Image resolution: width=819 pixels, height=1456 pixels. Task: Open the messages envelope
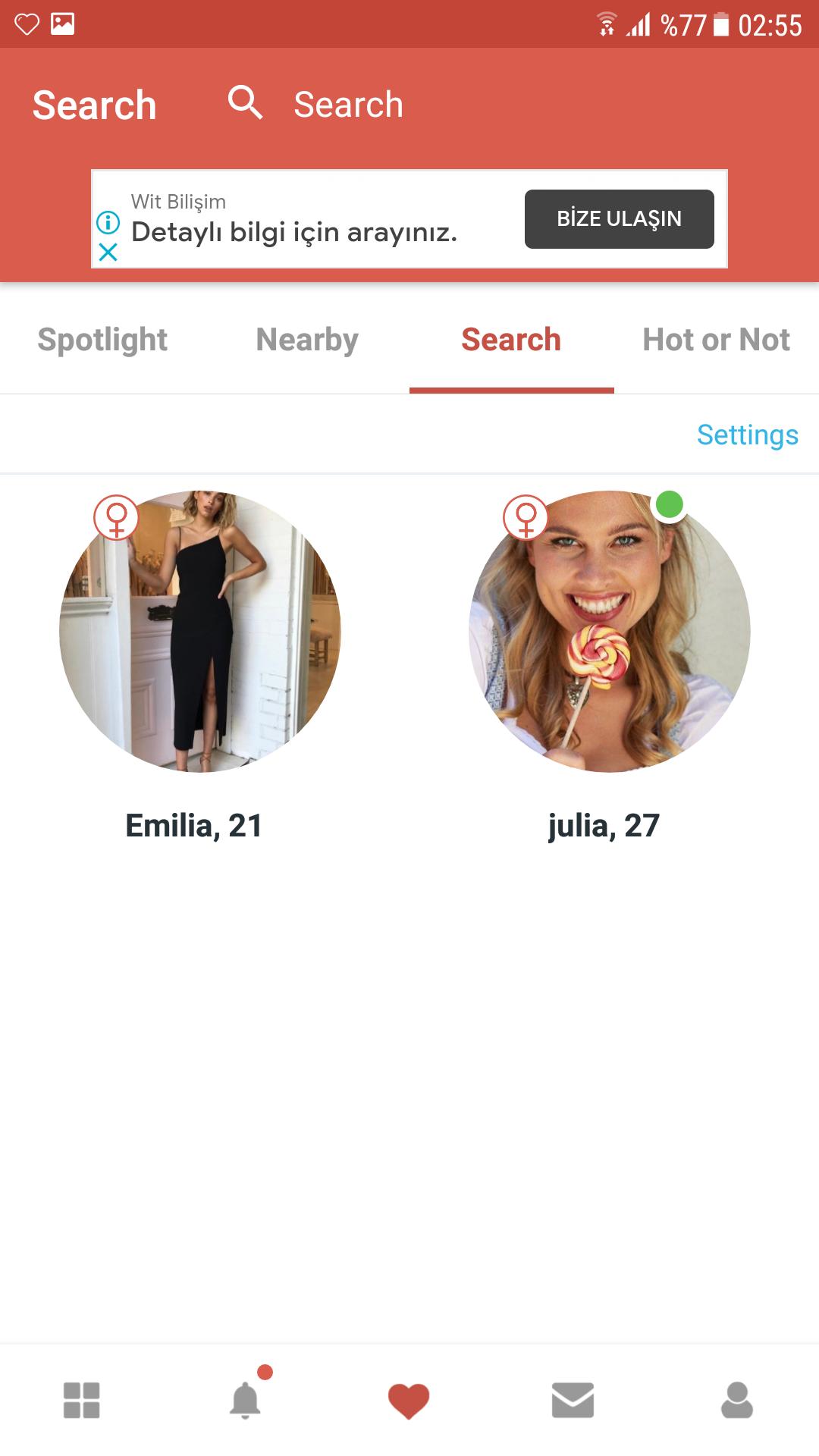(573, 1400)
